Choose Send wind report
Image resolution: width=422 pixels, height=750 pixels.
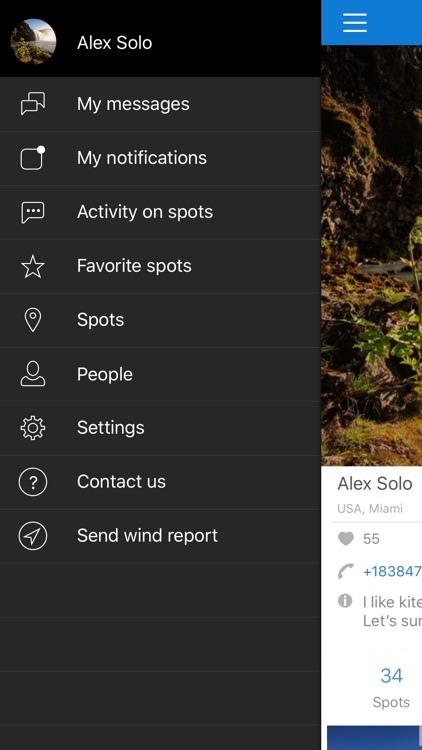click(x=160, y=536)
